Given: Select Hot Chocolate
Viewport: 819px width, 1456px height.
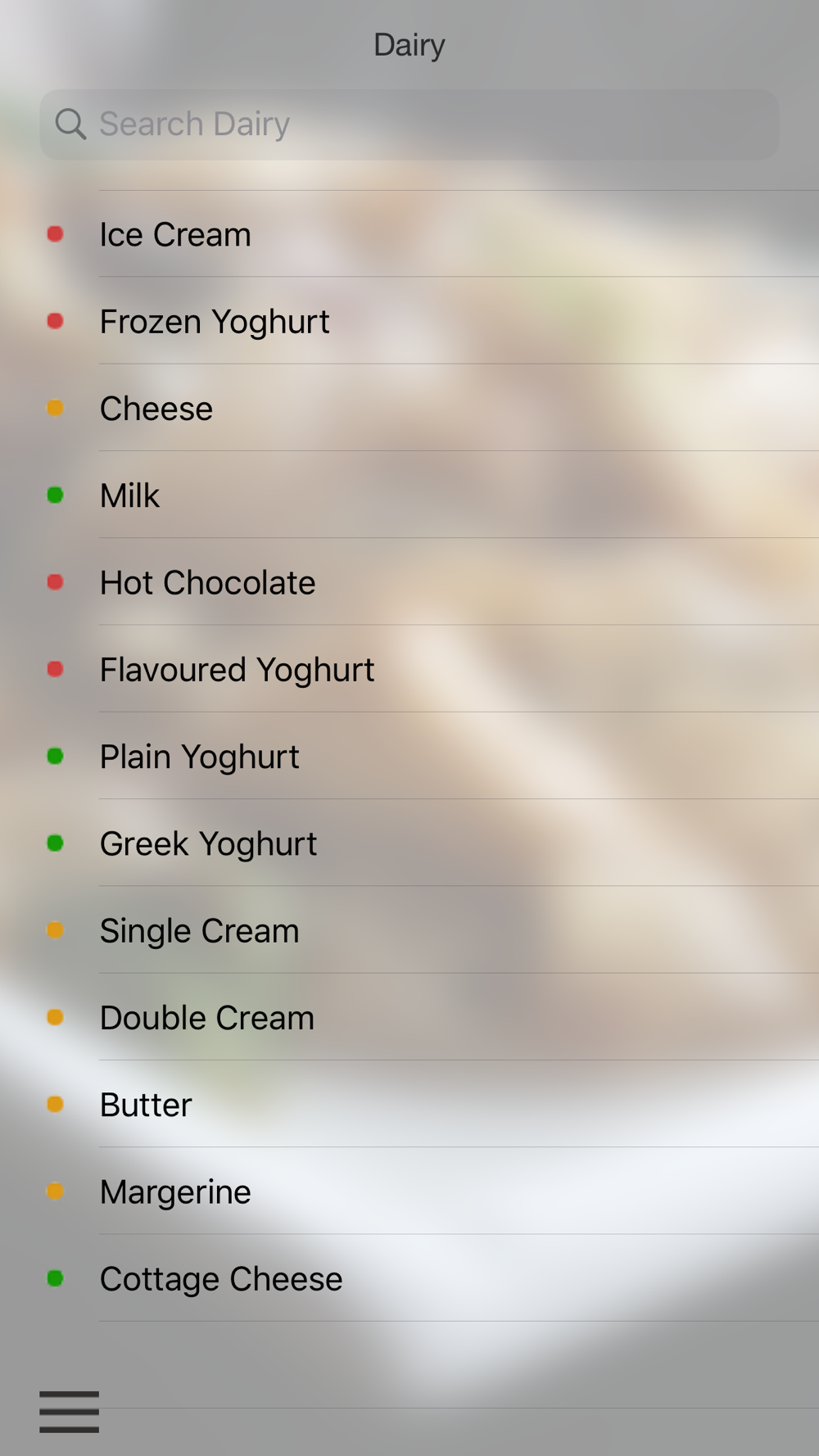Looking at the screenshot, I should [409, 582].
